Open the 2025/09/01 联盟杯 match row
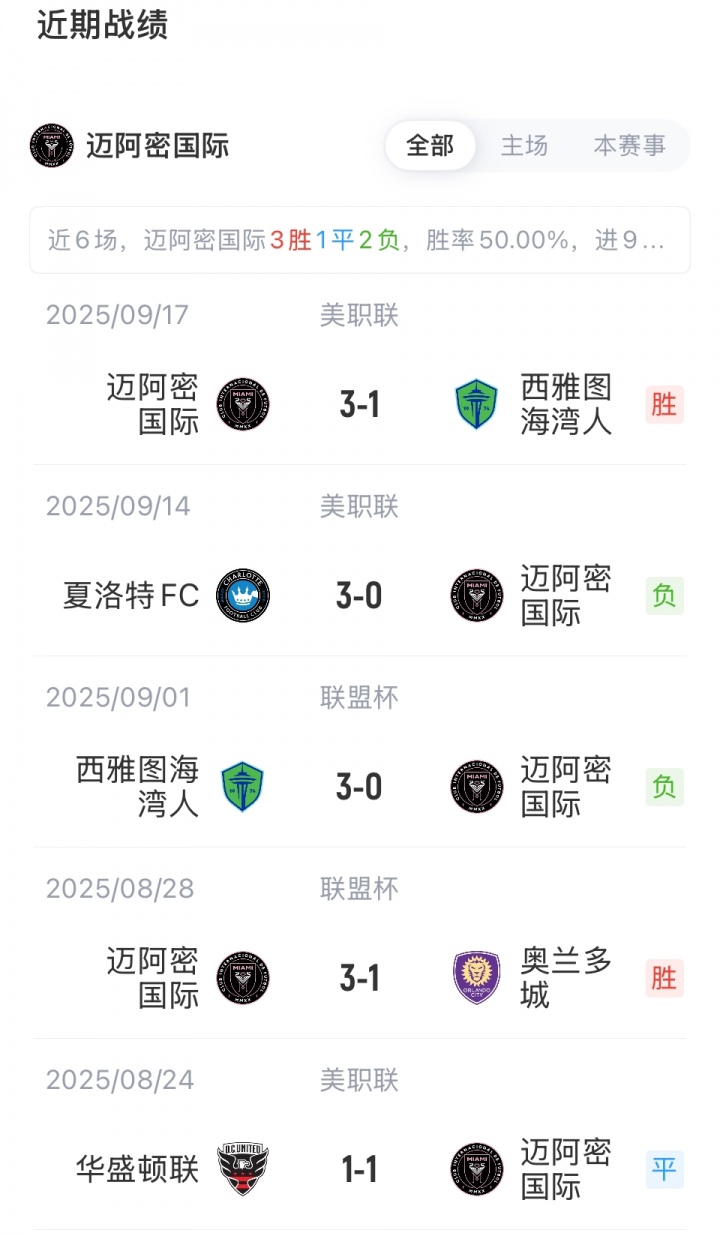 (360, 787)
